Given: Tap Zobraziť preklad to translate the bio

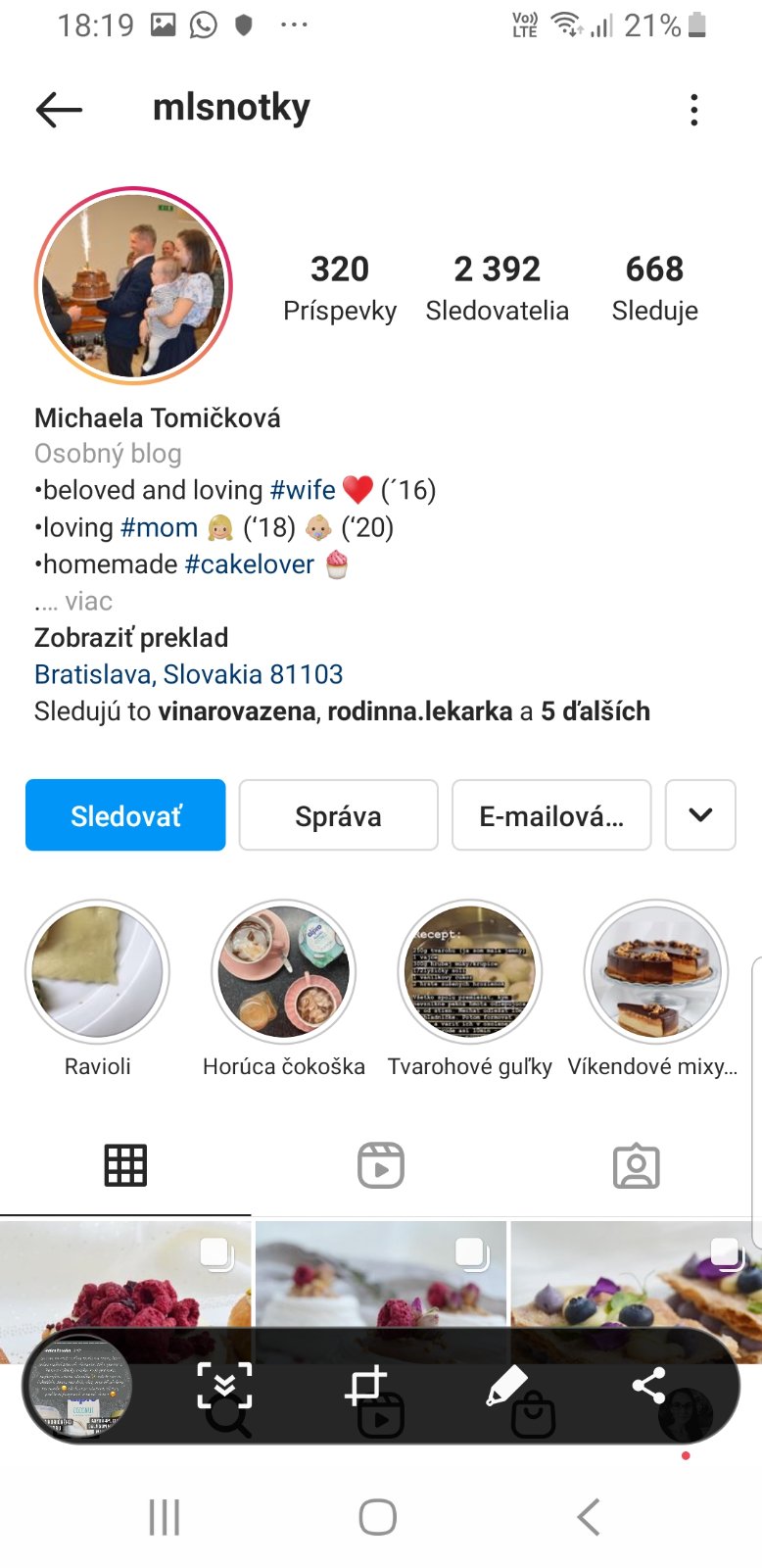Looking at the screenshot, I should (131, 638).
